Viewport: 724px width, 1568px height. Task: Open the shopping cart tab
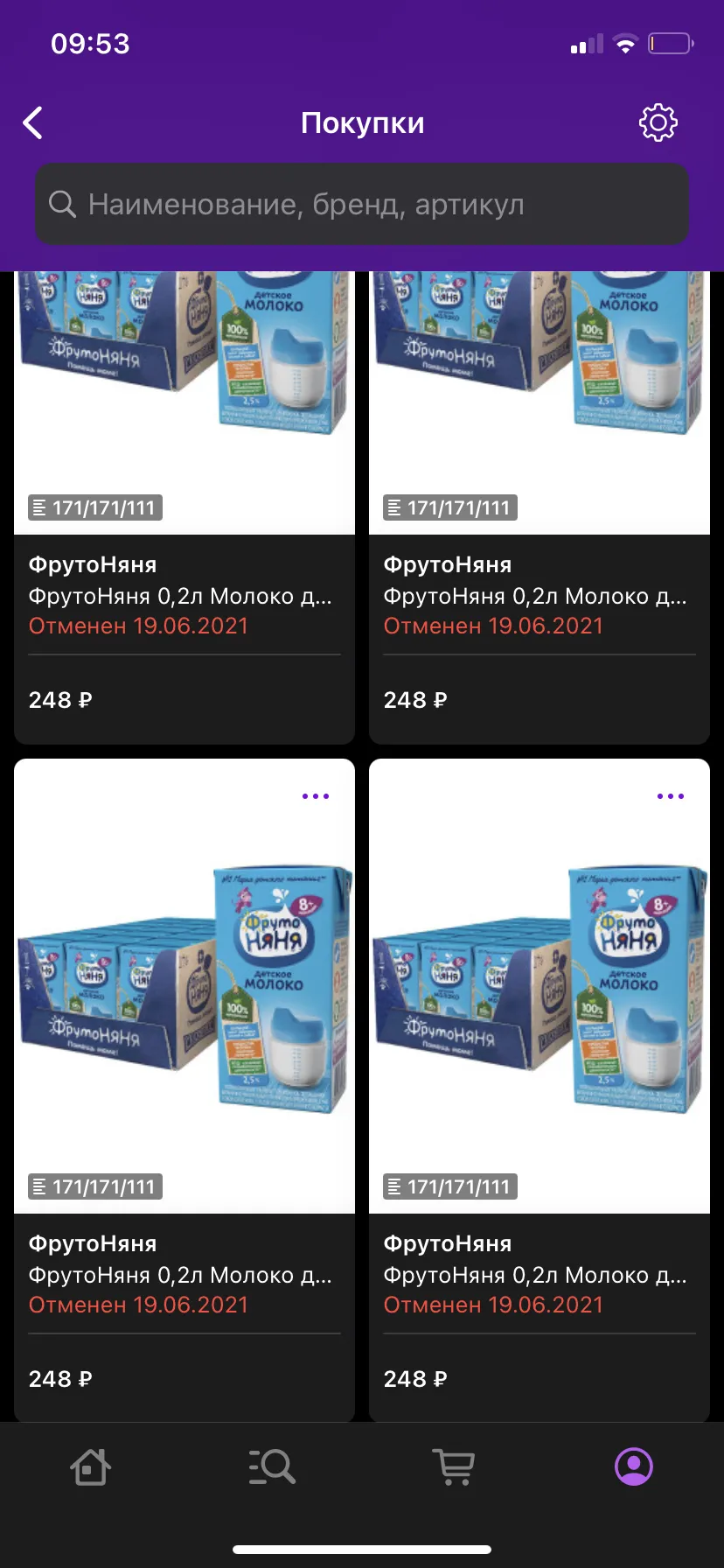pyautogui.click(x=453, y=1467)
